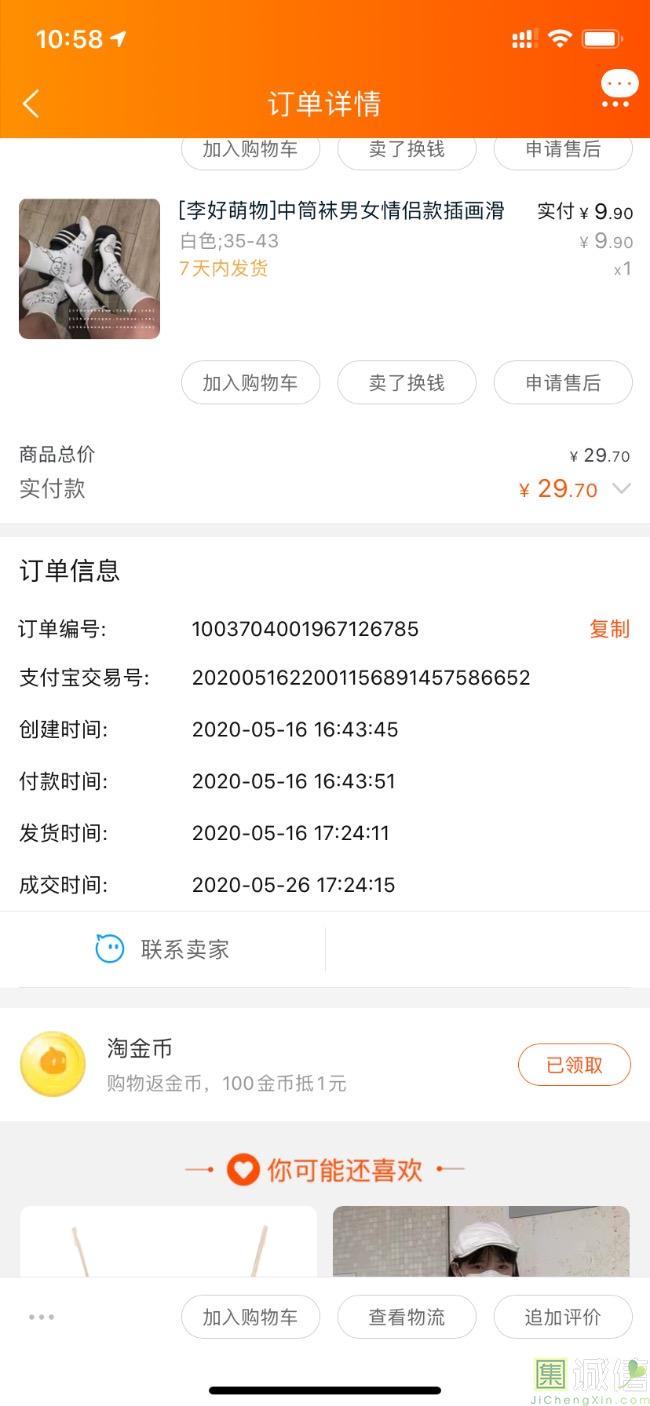Add a follow-up review with 追加评价
The width and height of the screenshot is (650, 1406).
563,1317
